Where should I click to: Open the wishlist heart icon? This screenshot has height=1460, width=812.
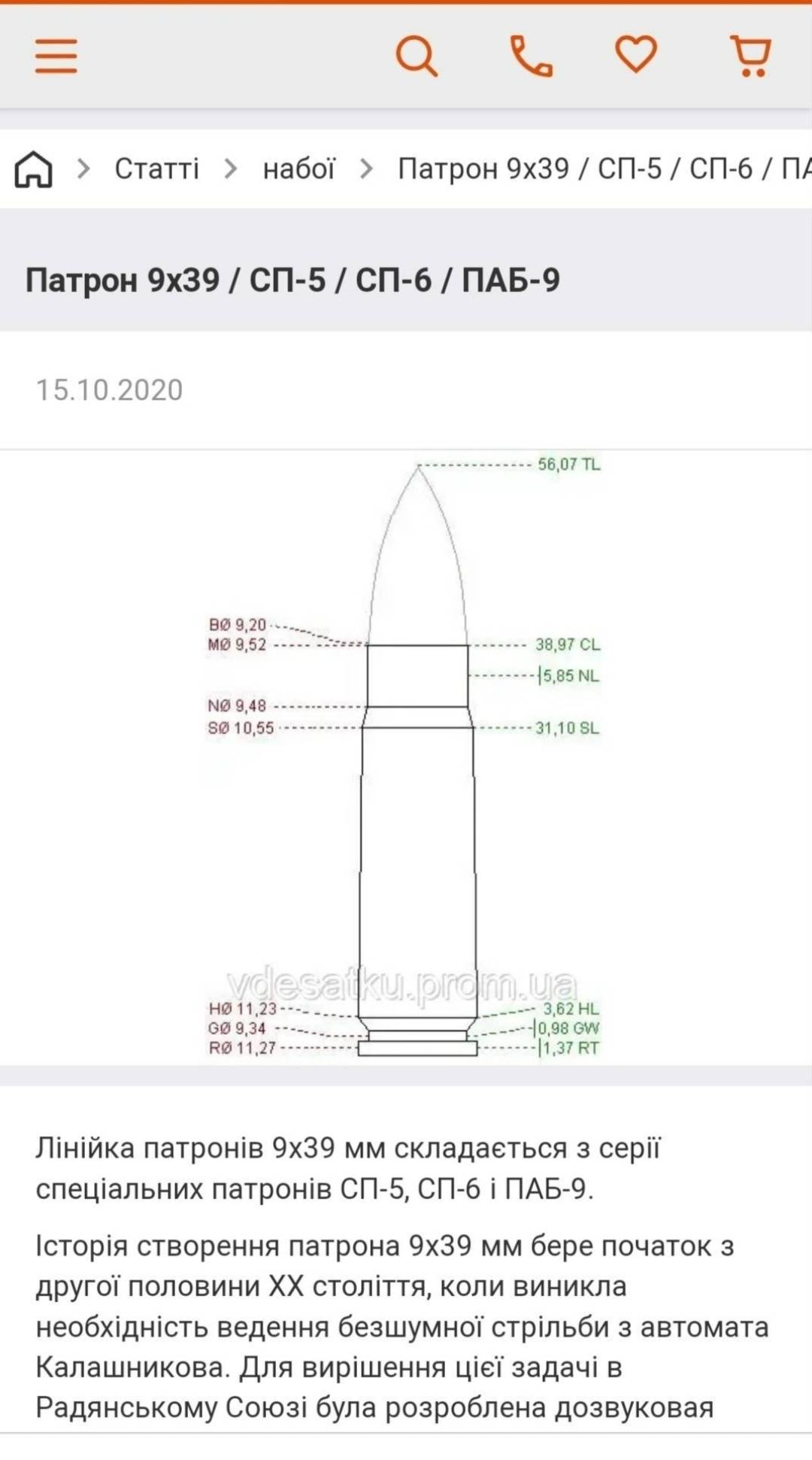(x=636, y=55)
